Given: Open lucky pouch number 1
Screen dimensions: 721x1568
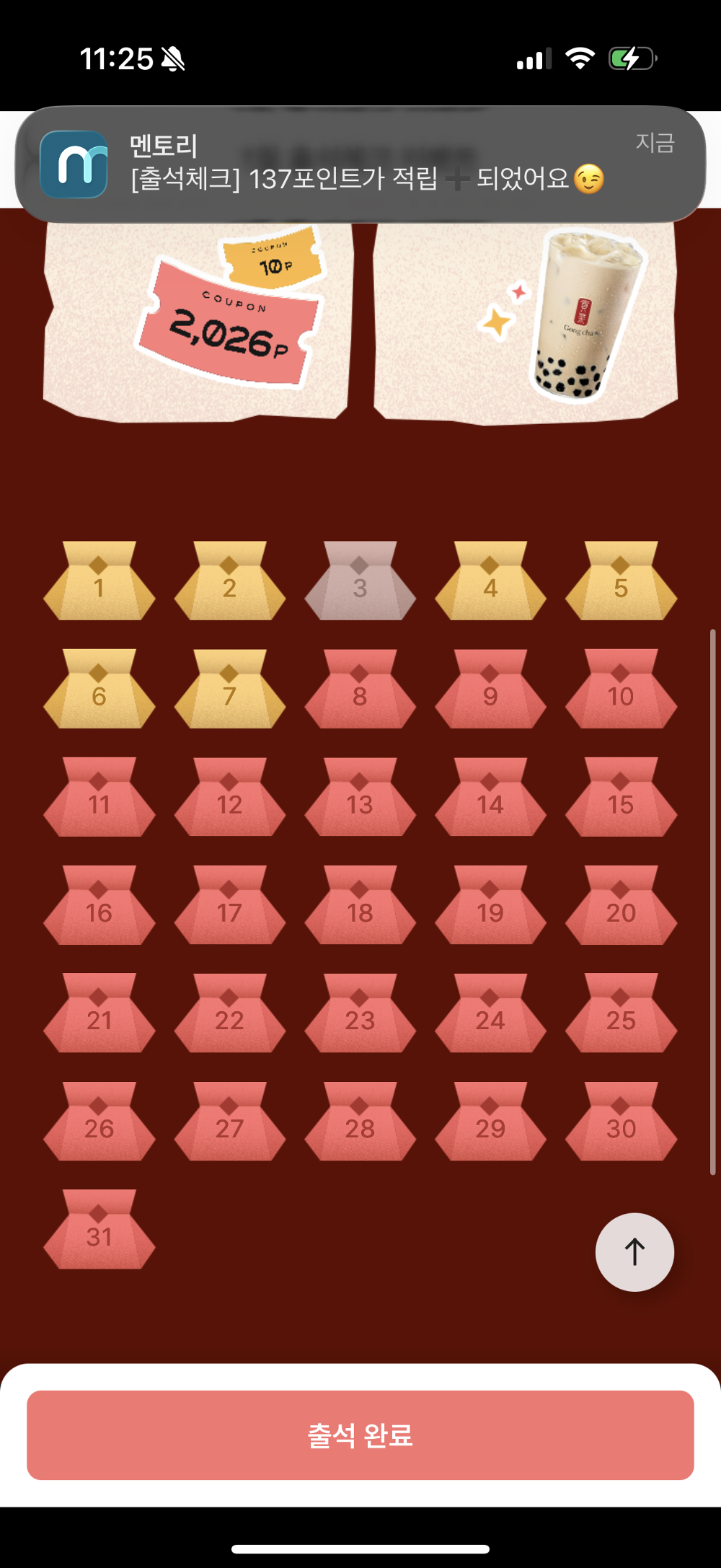Looking at the screenshot, I should tap(99, 581).
